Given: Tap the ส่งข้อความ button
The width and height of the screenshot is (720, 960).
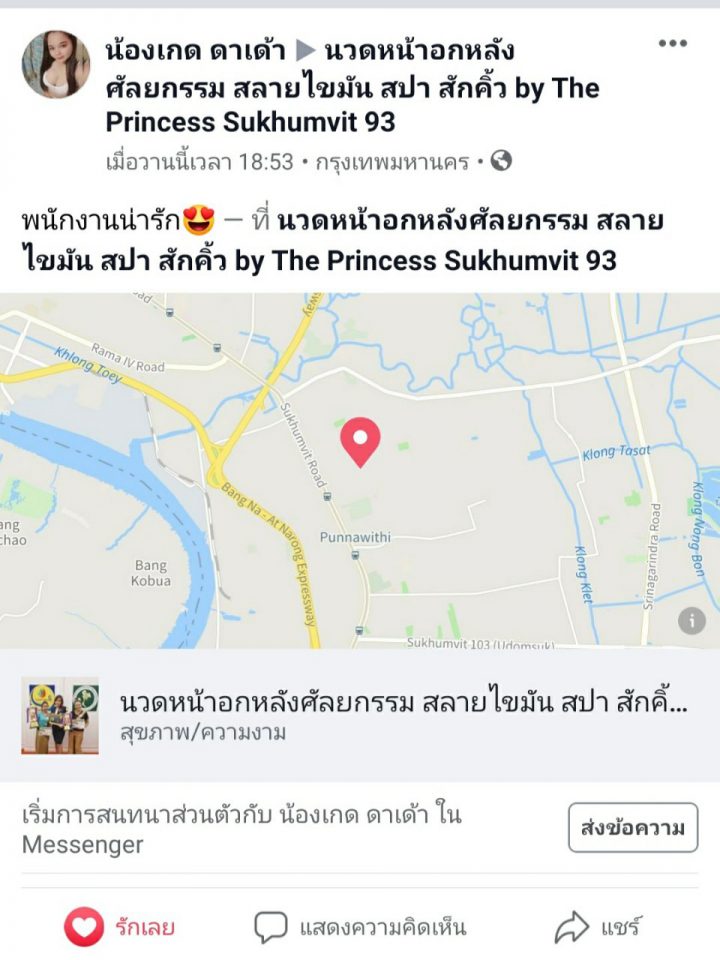Looking at the screenshot, I should pyautogui.click(x=632, y=828).
